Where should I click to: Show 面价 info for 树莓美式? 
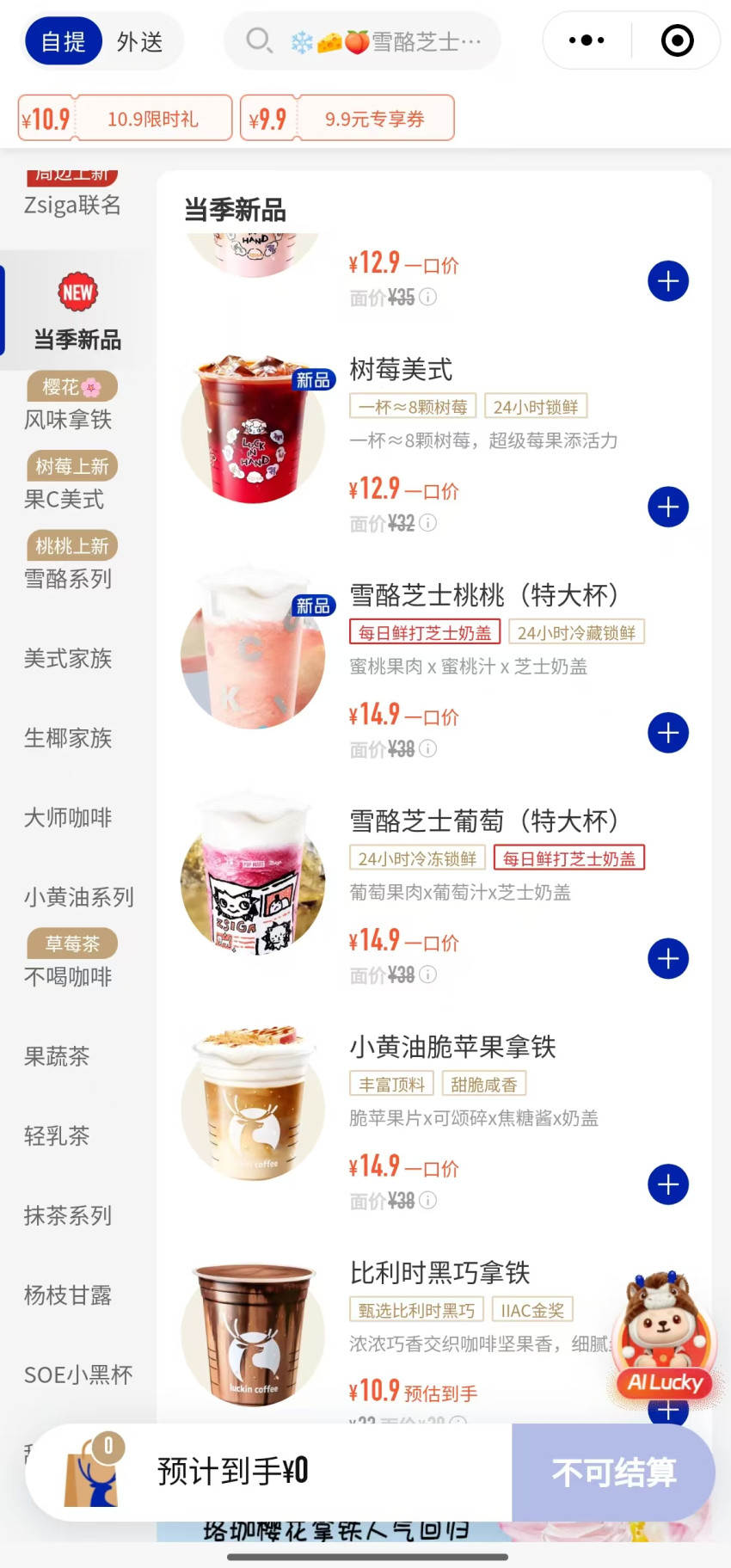coord(428,523)
